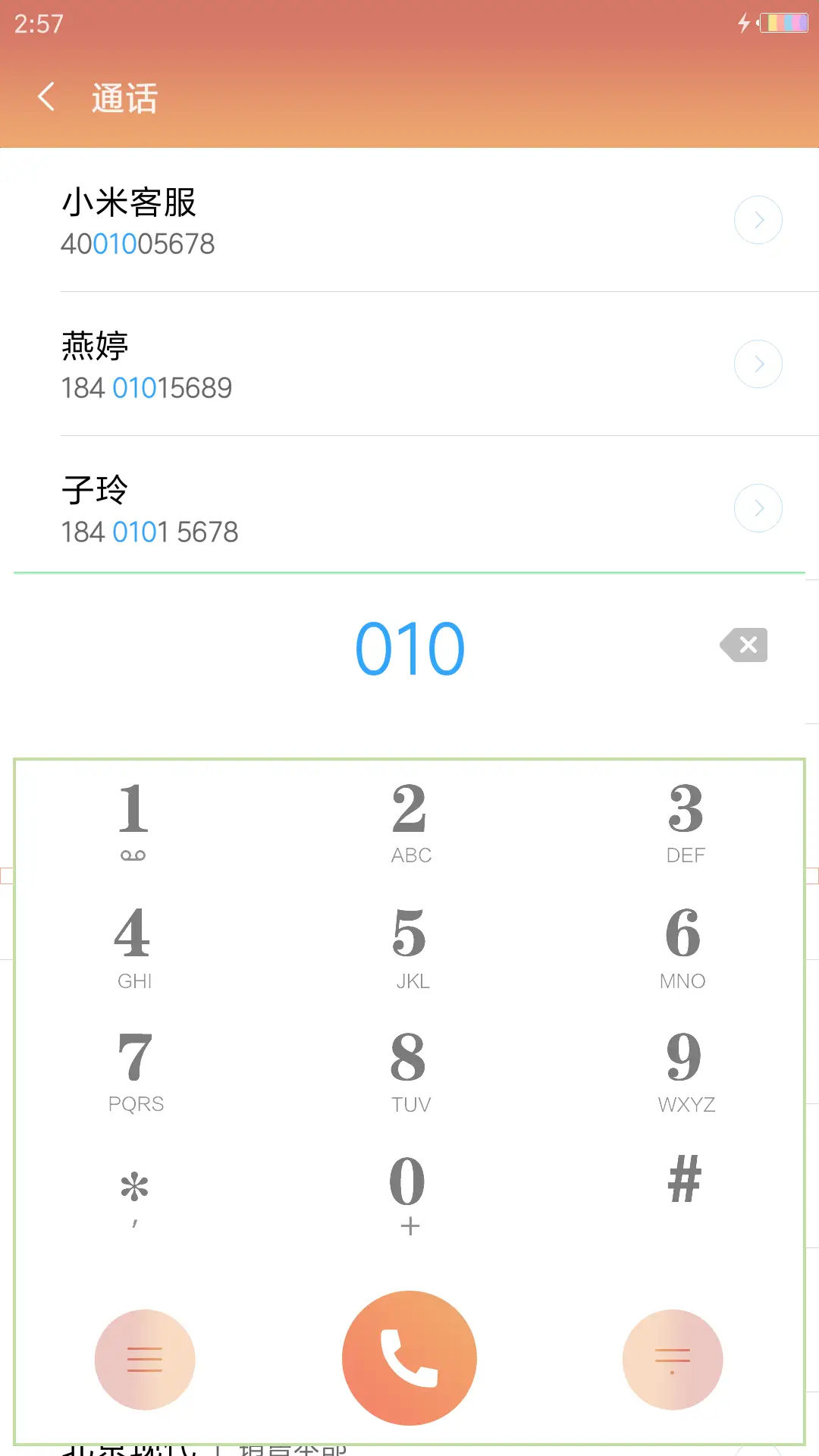819x1456 pixels.
Task: Tap phone number 4001005678
Action: (x=137, y=243)
